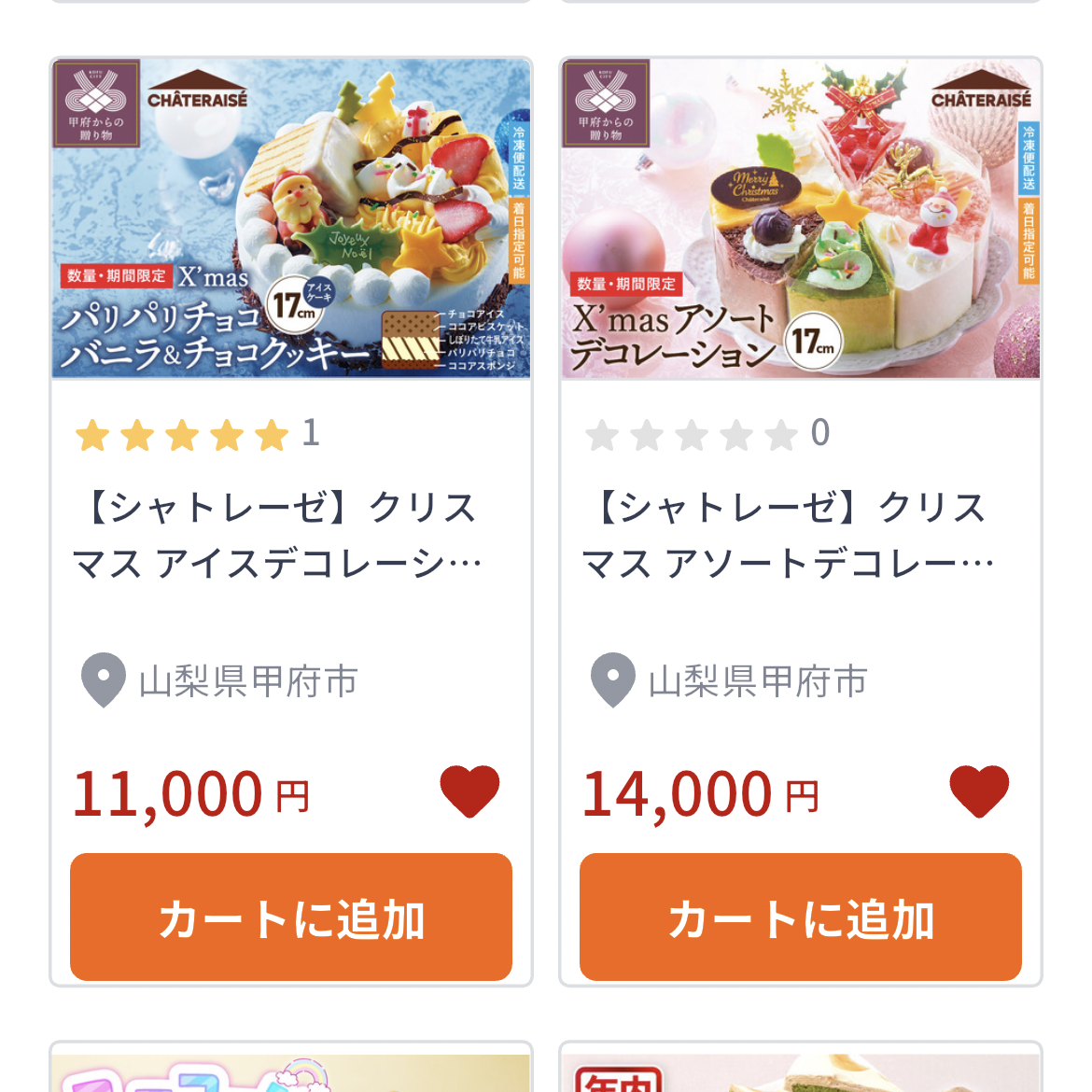Add the 14,000円 assort cake to cart
1092x1092 pixels.
click(x=801, y=917)
